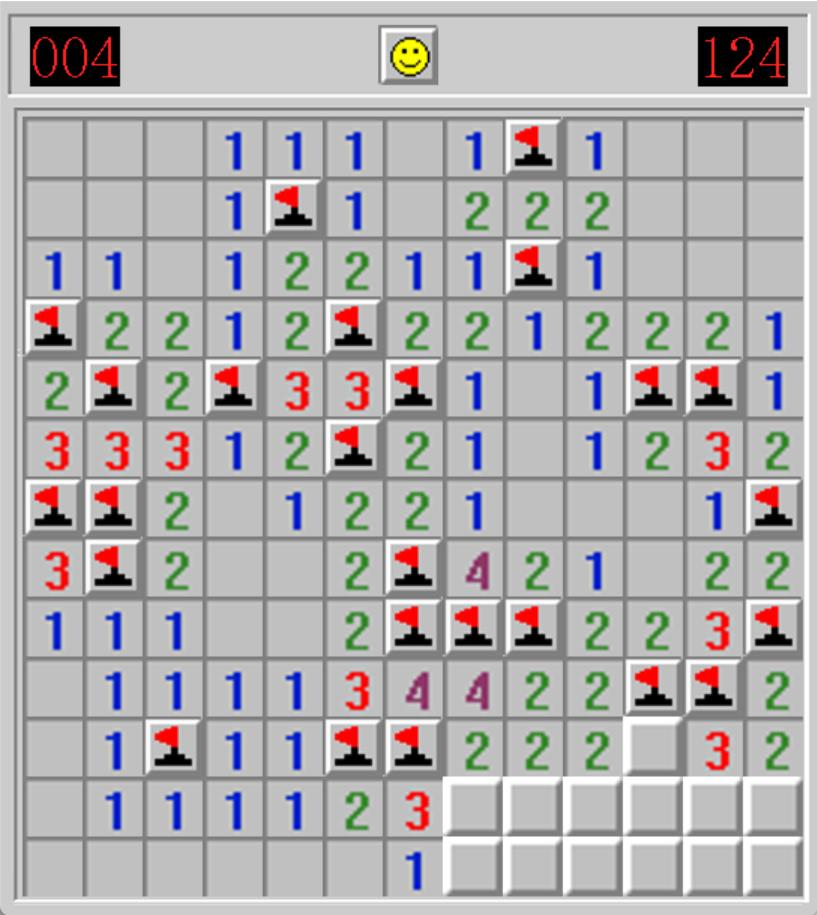The width and height of the screenshot is (817, 915).
Task: Uncover the hidden tile beside the last row's 1
Action: pos(474,867)
